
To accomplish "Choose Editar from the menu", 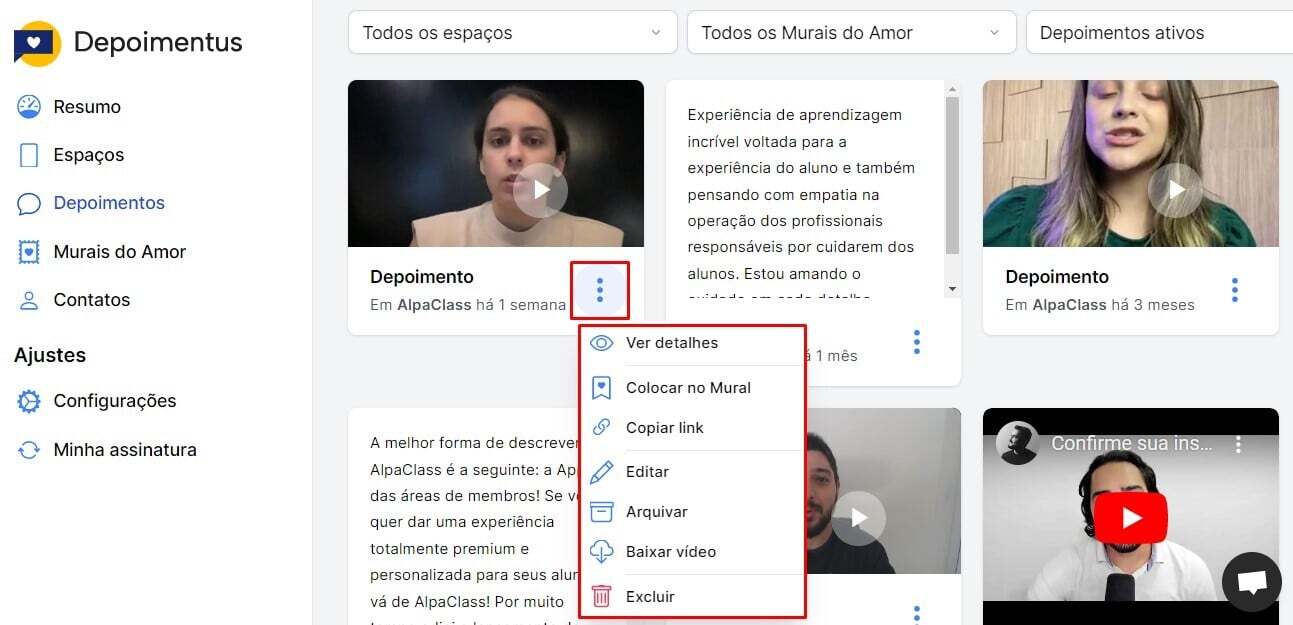I will 646,472.
